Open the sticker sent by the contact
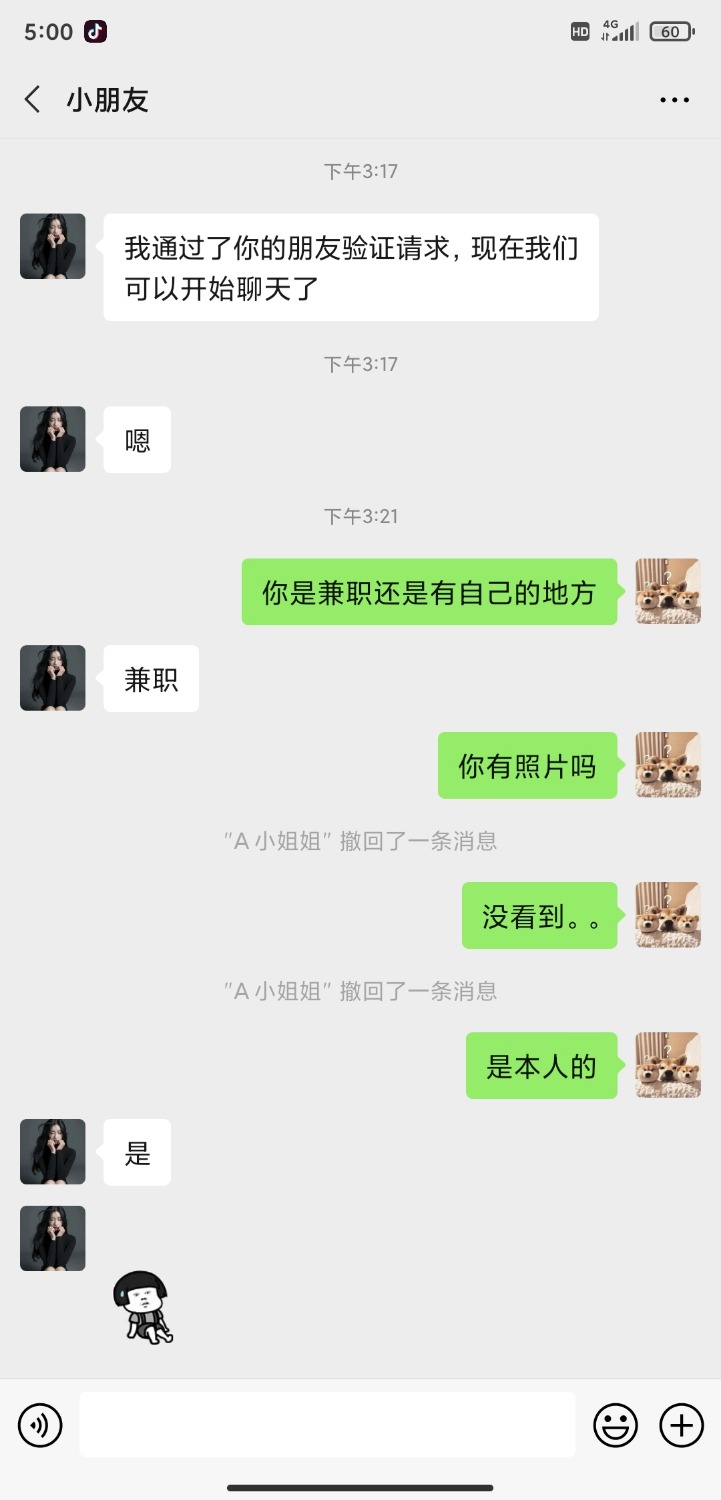This screenshot has height=1500, width=721. point(142,1307)
